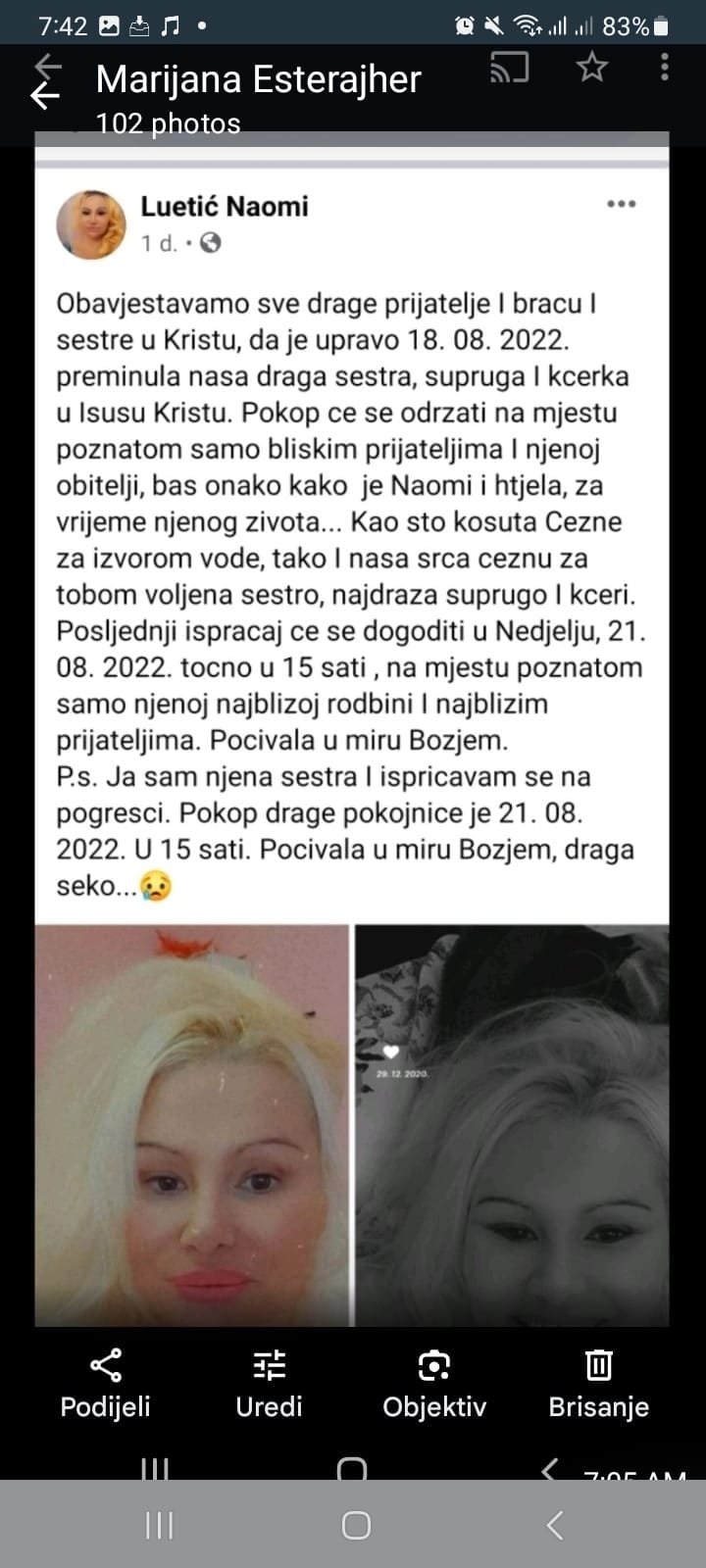Share photo via Podijeli
This screenshot has width=706, height=1568.
[x=106, y=1382]
